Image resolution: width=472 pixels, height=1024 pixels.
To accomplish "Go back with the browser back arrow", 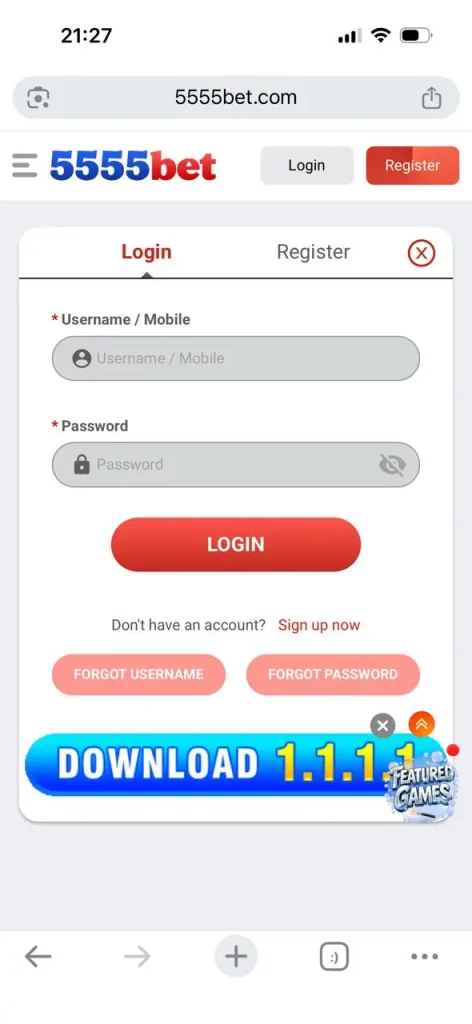I will click(38, 957).
